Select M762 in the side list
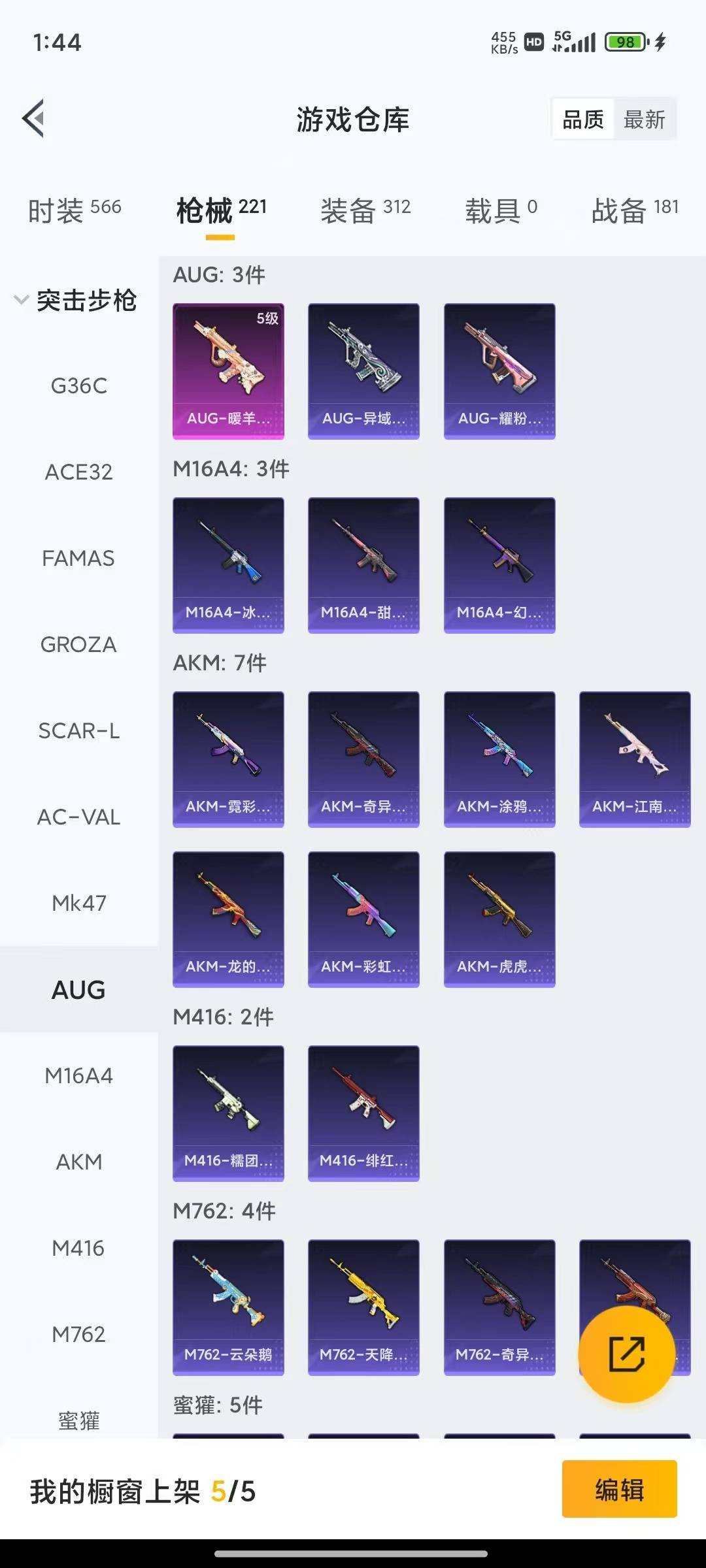706x1568 pixels. click(x=78, y=1335)
